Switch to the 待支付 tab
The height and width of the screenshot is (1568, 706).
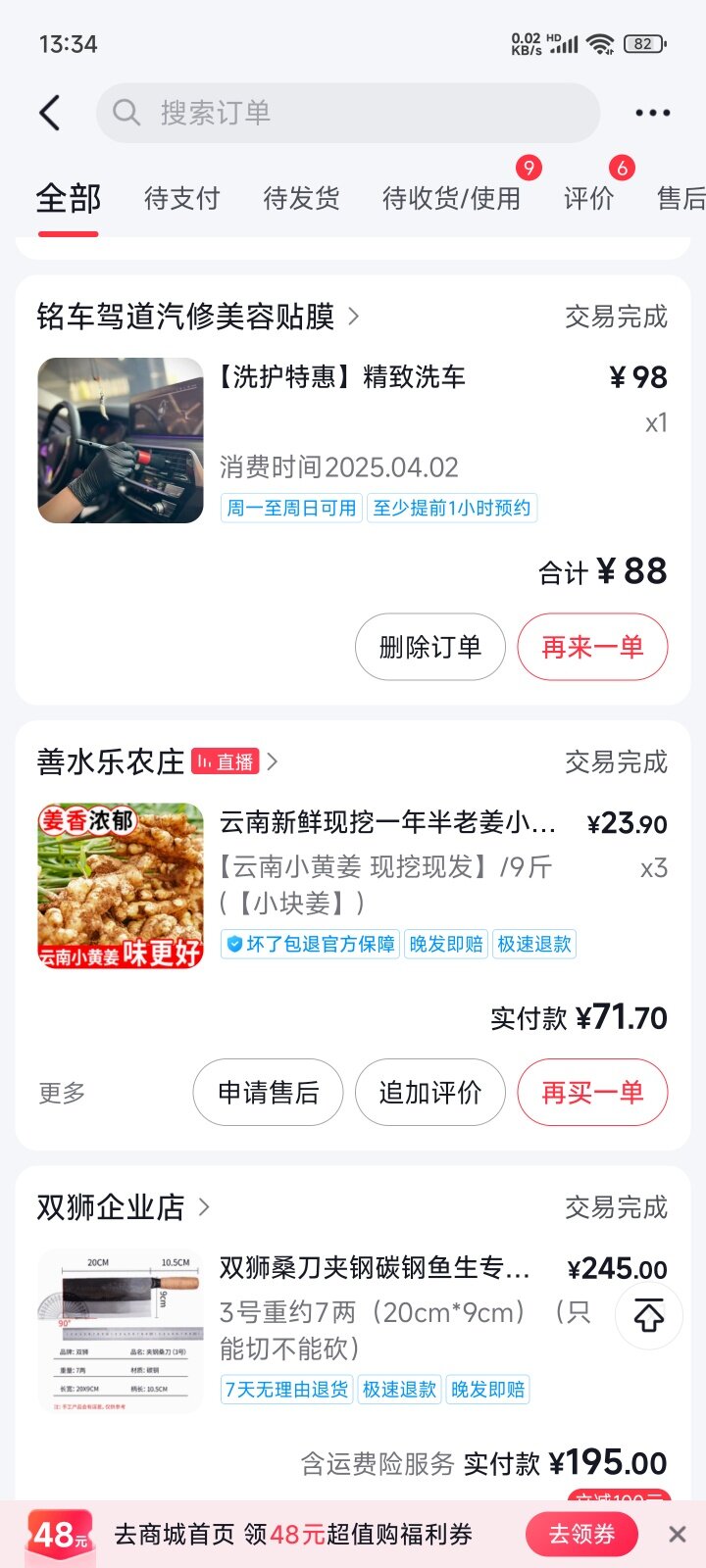click(x=181, y=198)
